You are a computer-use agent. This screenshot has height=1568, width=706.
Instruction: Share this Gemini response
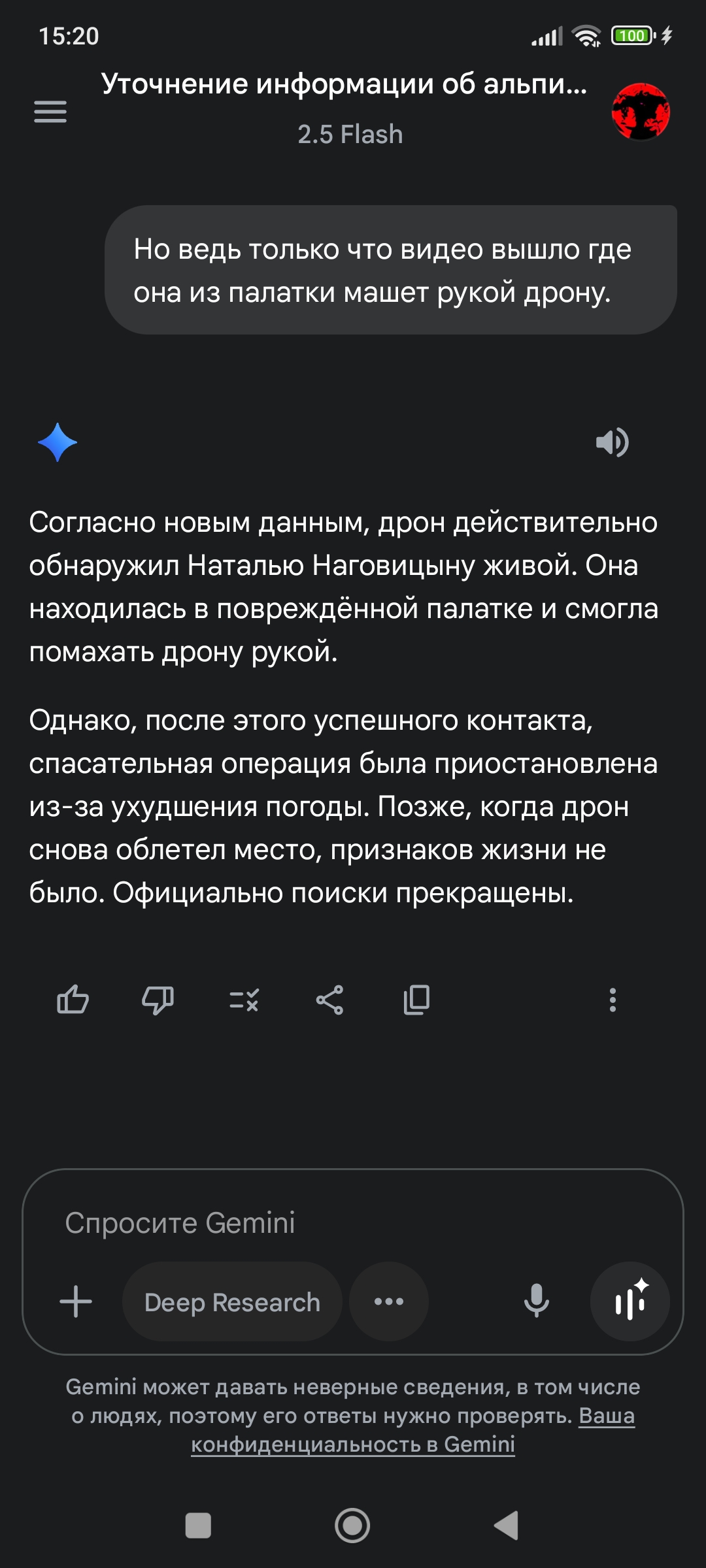(x=329, y=1000)
